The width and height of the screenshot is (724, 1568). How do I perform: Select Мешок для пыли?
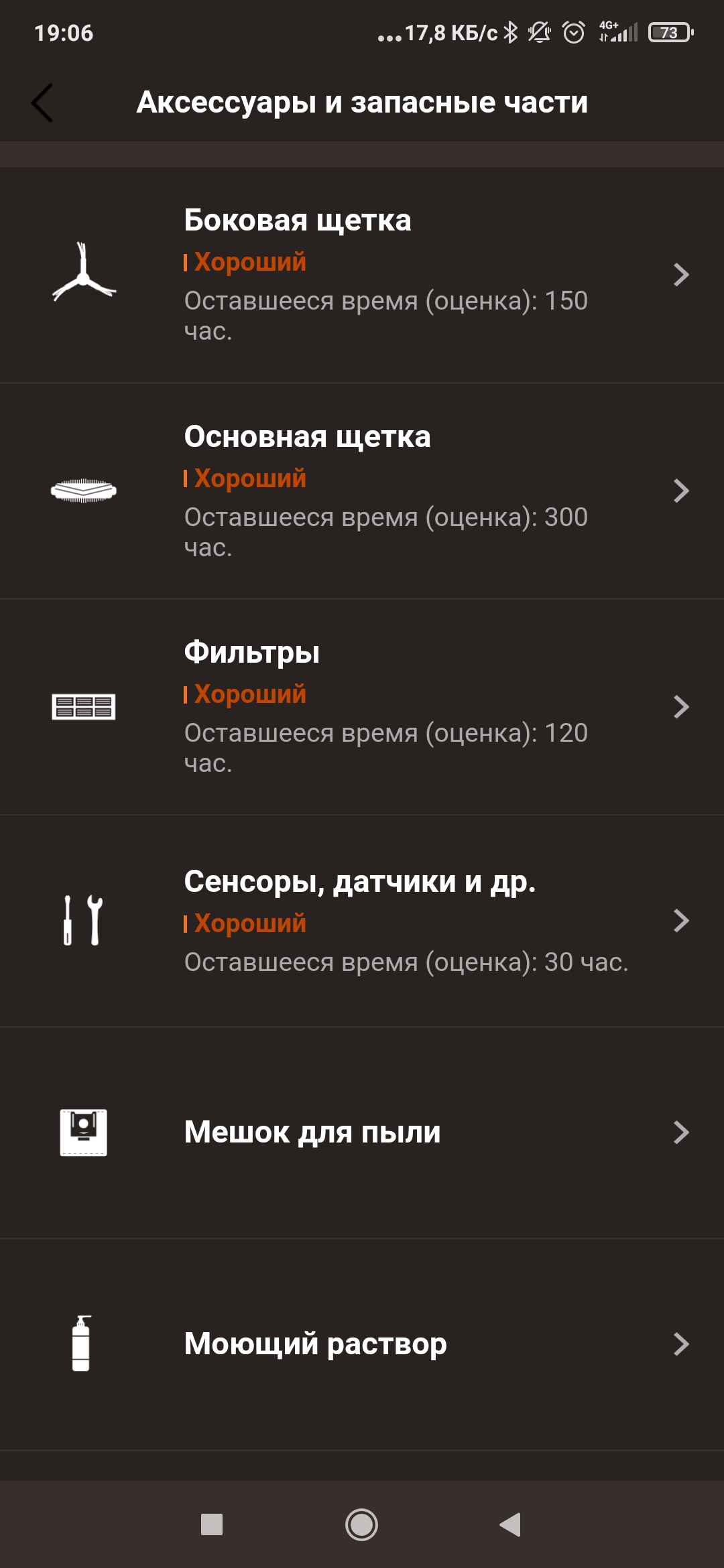(362, 1132)
